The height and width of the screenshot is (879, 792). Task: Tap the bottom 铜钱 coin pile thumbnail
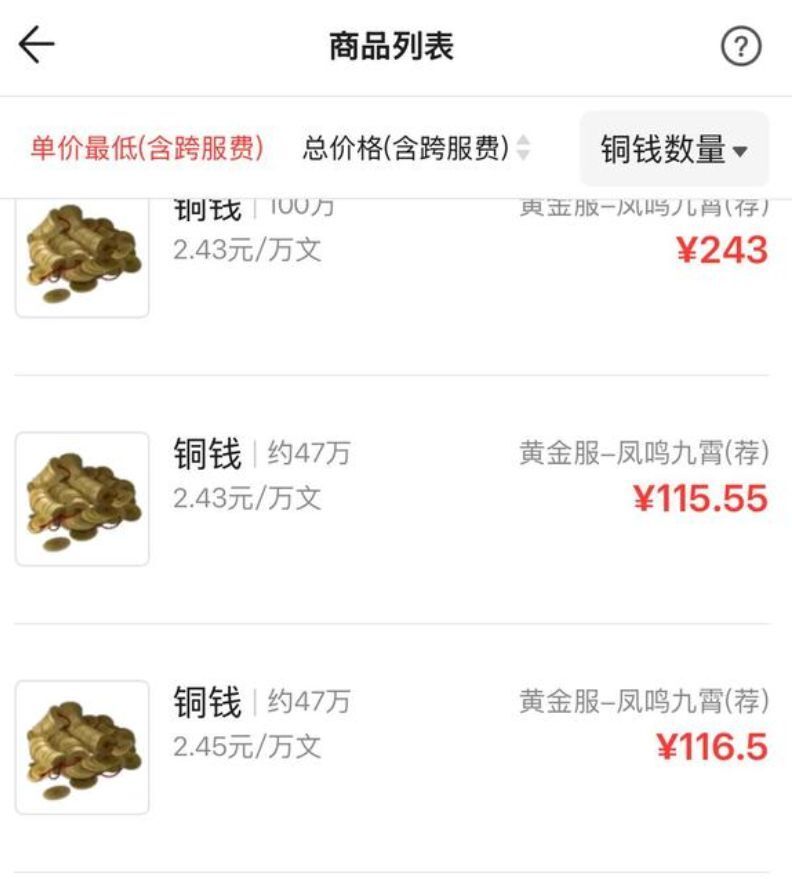point(82,745)
